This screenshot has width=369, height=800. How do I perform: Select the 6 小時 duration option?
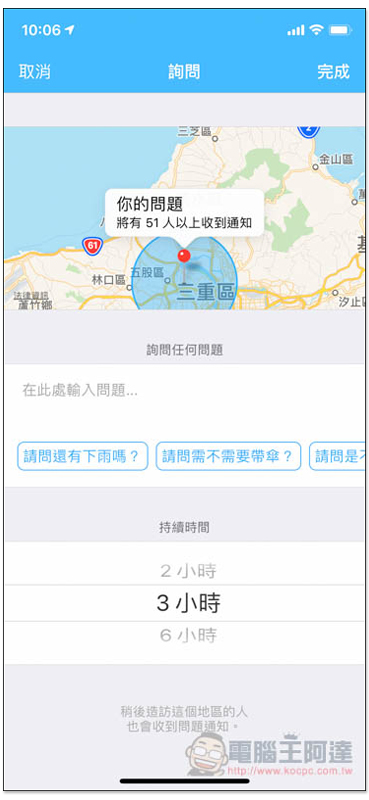(188, 635)
